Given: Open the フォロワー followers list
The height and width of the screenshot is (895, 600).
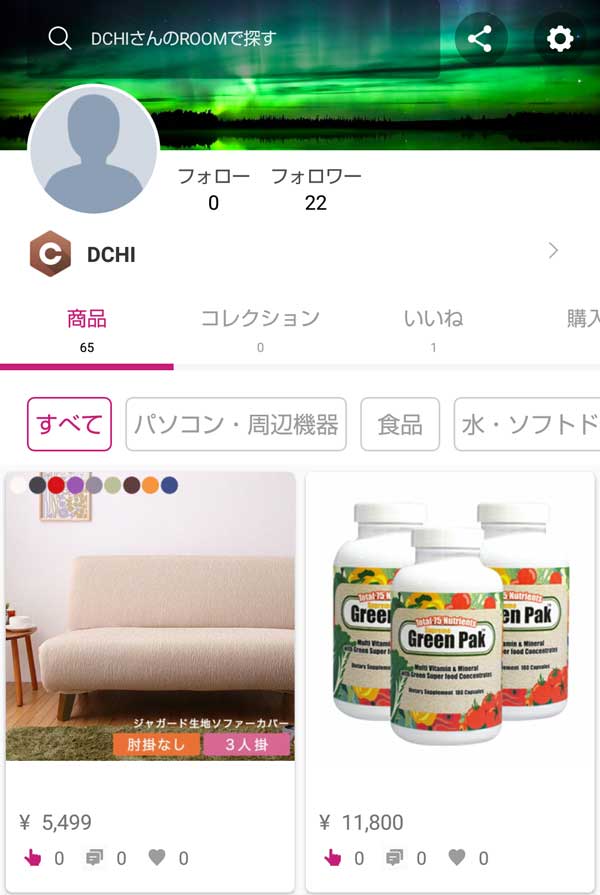Looking at the screenshot, I should coord(316,189).
